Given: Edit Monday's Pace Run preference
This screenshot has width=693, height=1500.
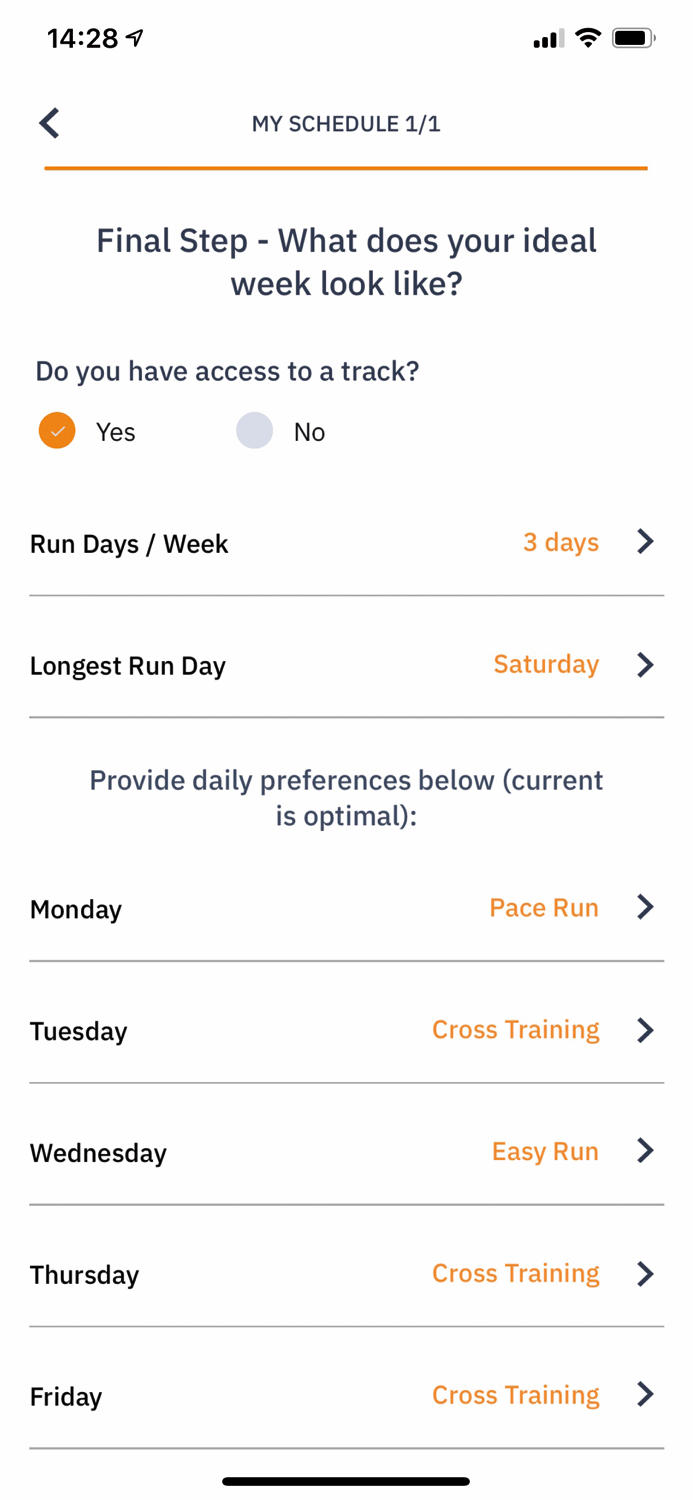Looking at the screenshot, I should [347, 908].
